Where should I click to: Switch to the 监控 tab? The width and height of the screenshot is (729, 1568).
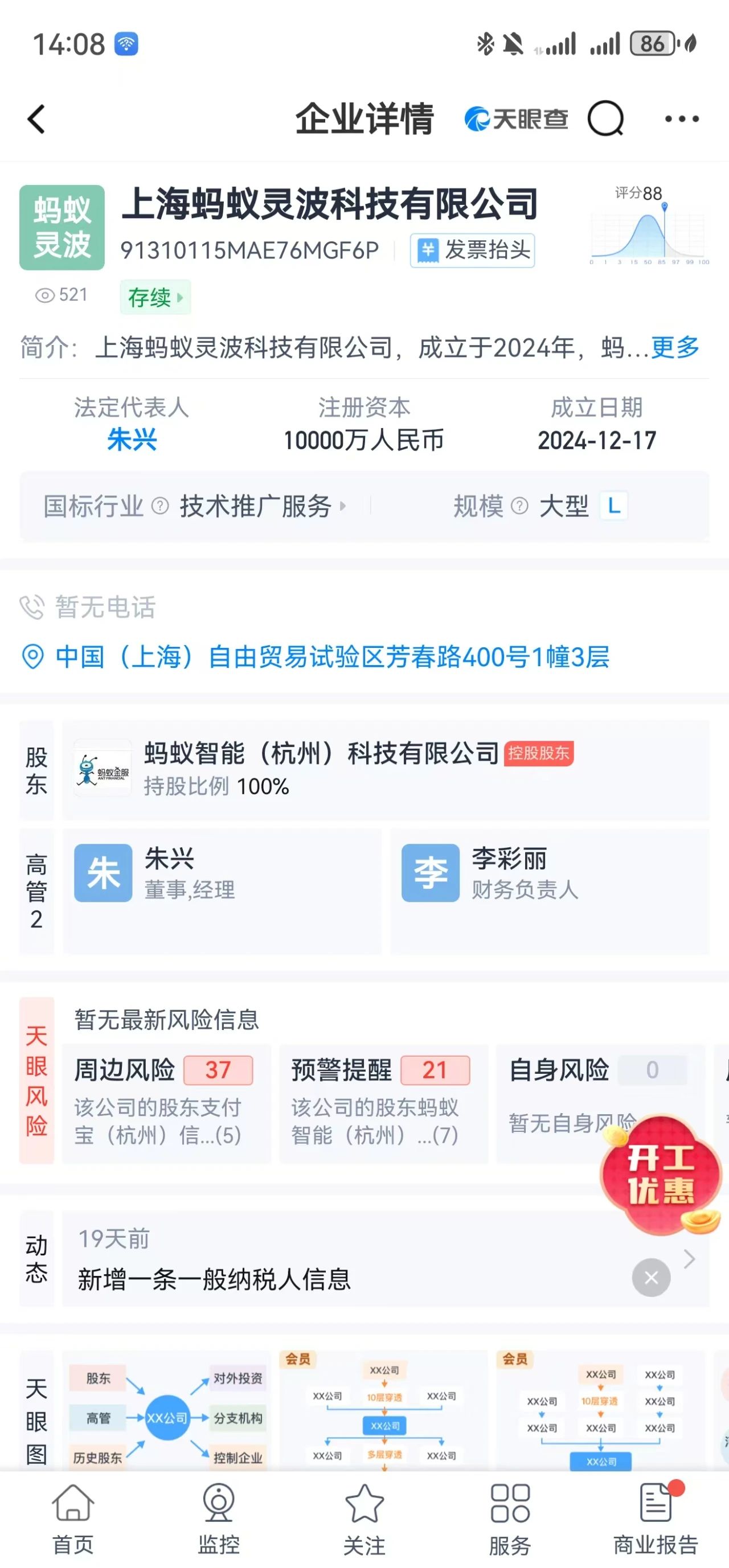coord(219,1518)
